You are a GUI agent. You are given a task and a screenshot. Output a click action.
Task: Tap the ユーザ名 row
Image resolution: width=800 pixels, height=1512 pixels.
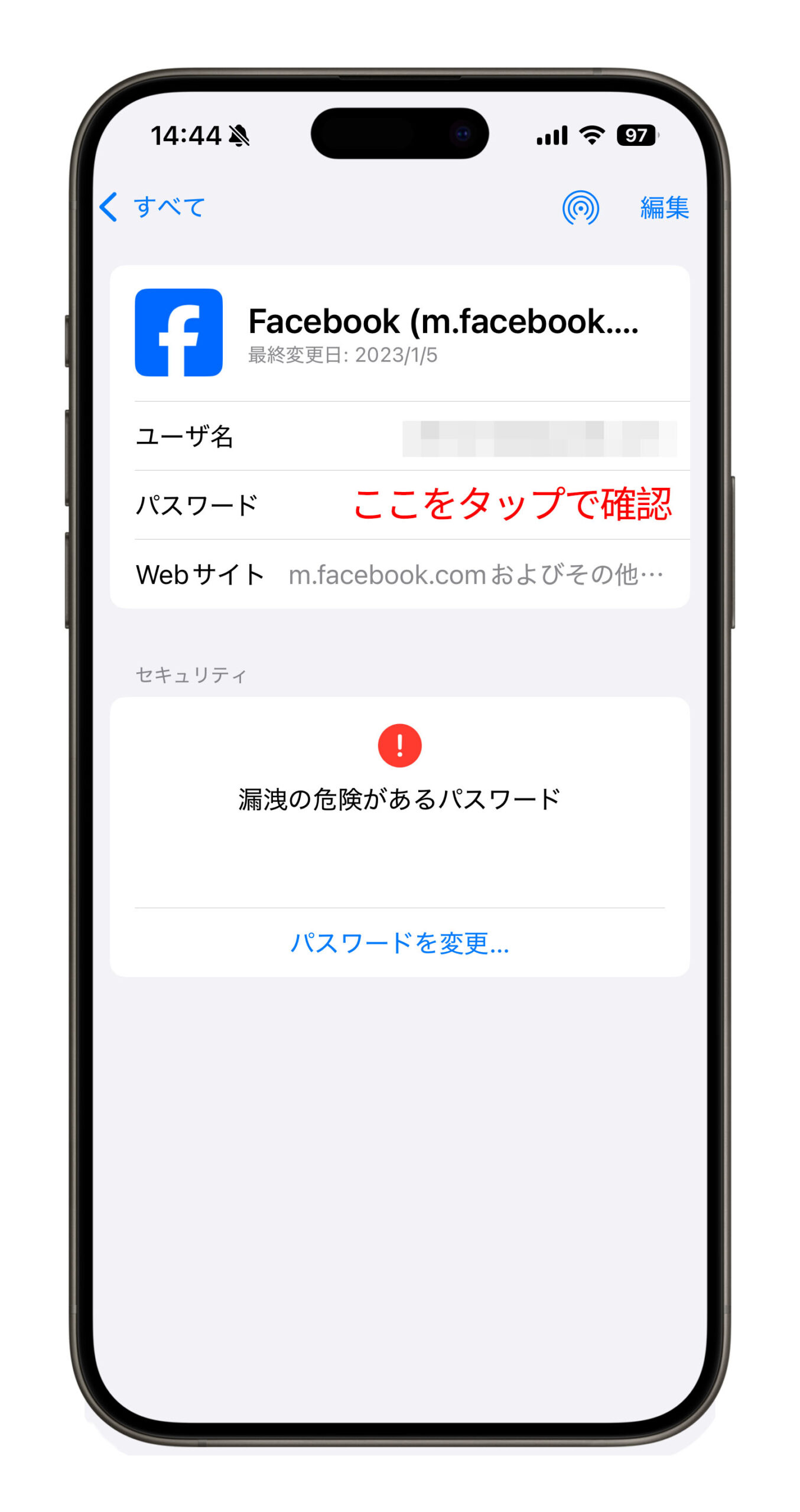399,437
